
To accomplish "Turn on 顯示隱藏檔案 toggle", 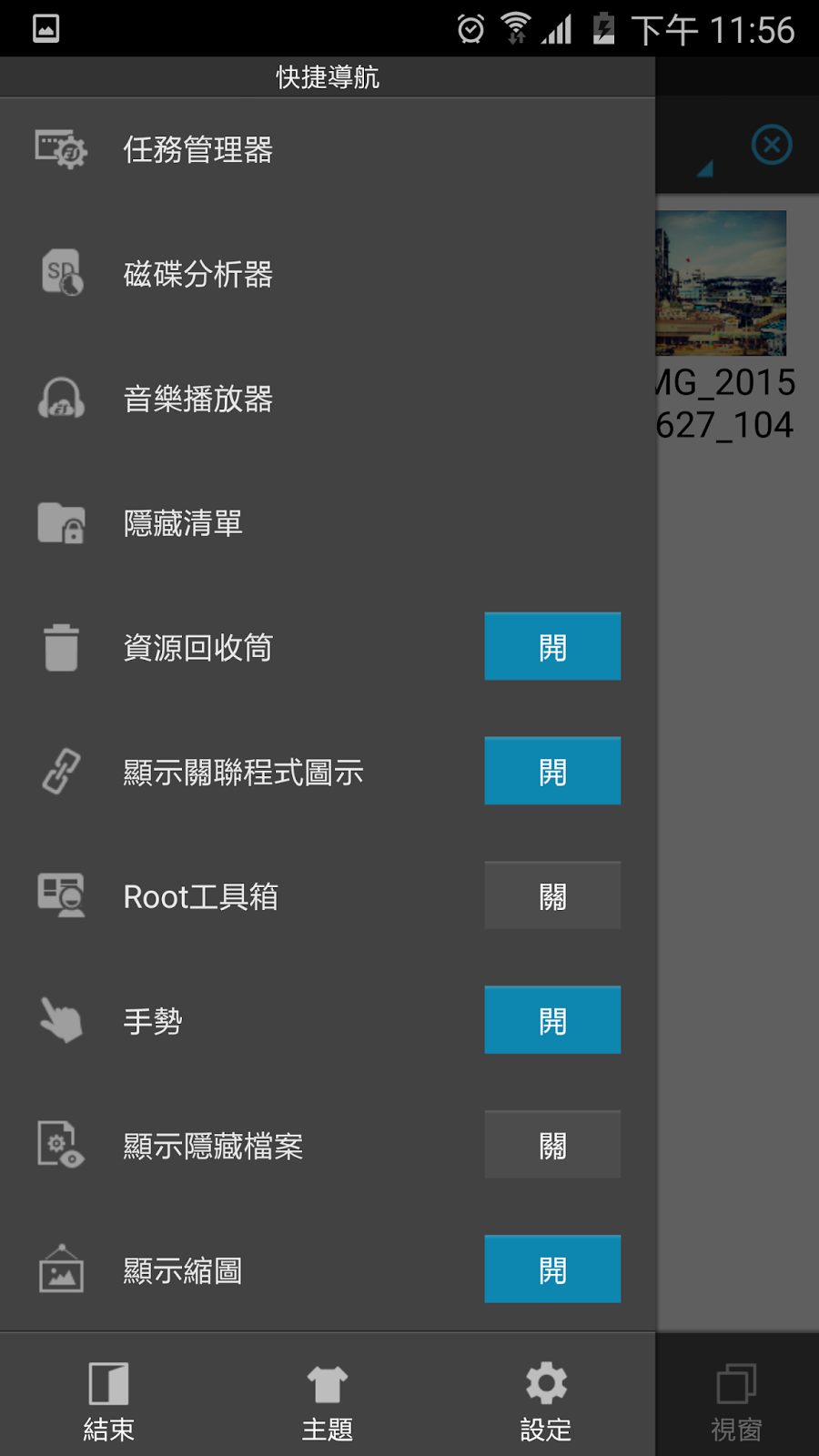I will pos(552,1145).
